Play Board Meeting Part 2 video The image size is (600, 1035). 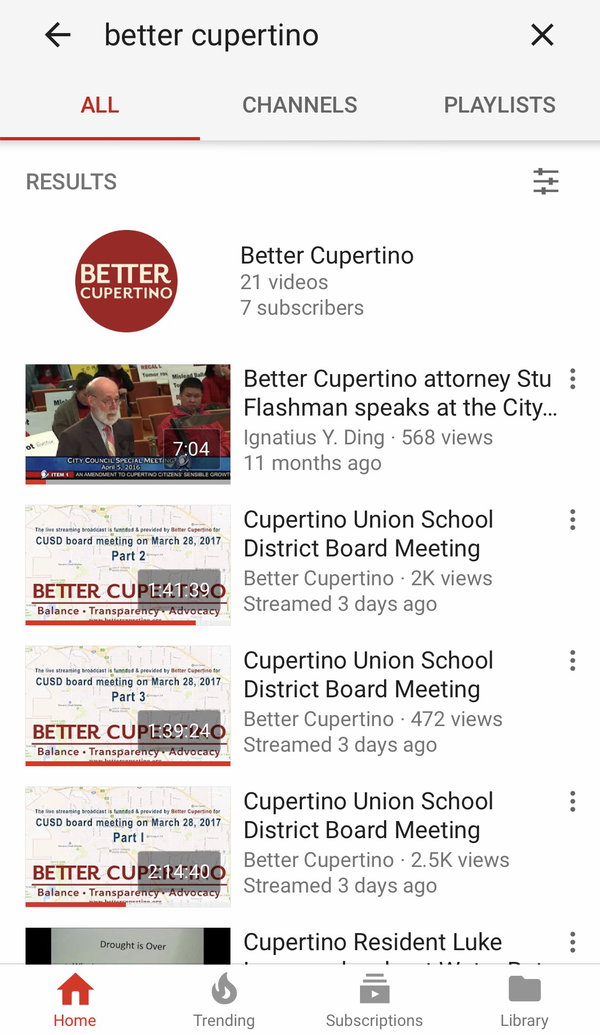(128, 565)
